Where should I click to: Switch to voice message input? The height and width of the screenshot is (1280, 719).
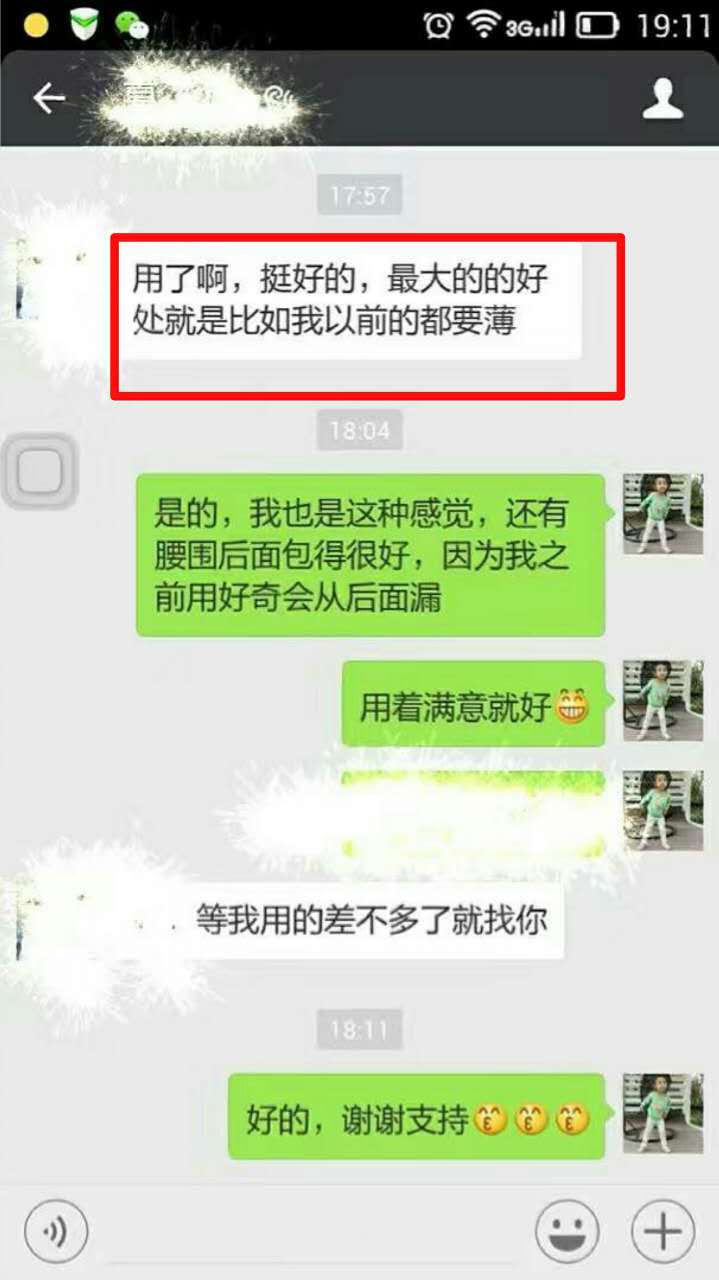pos(56,1229)
